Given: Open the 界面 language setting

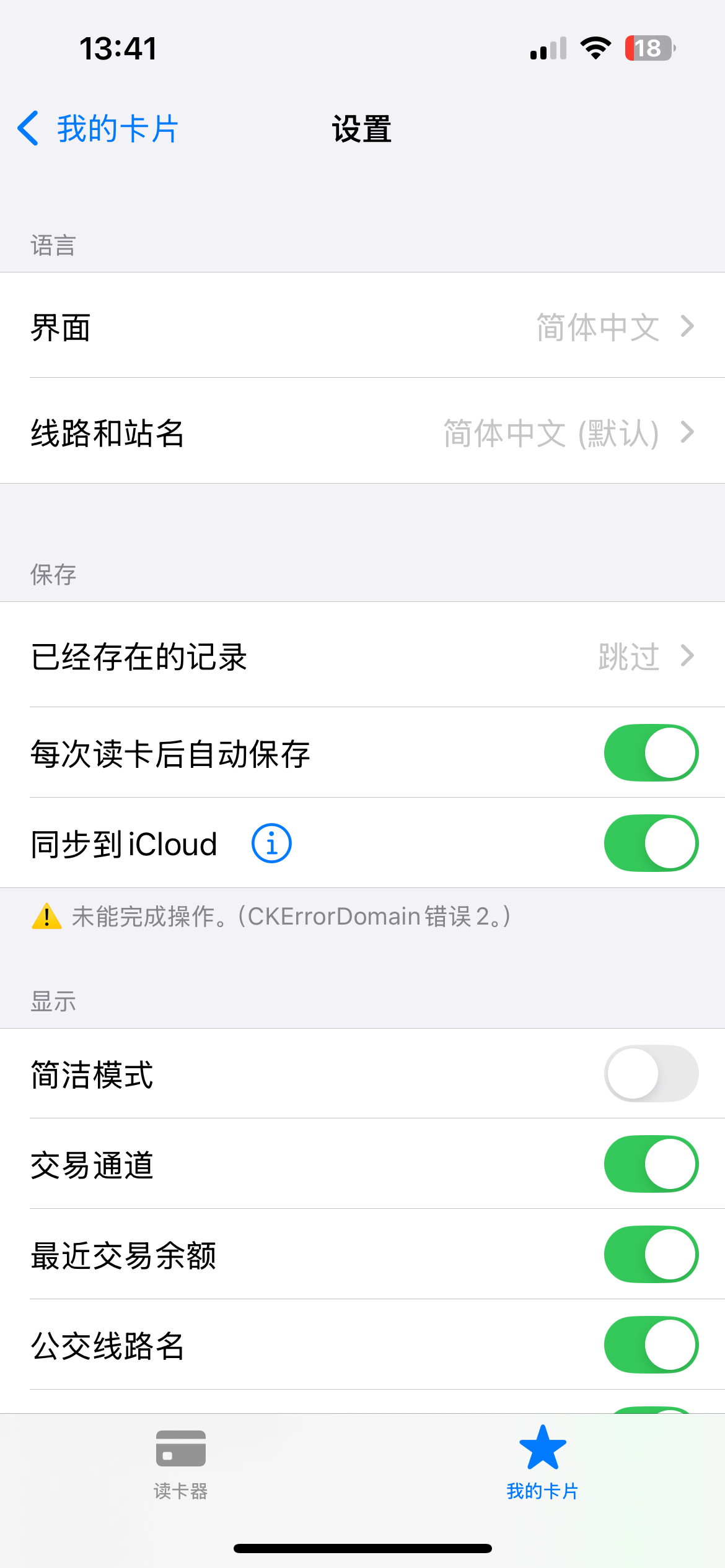Looking at the screenshot, I should pyautogui.click(x=362, y=326).
